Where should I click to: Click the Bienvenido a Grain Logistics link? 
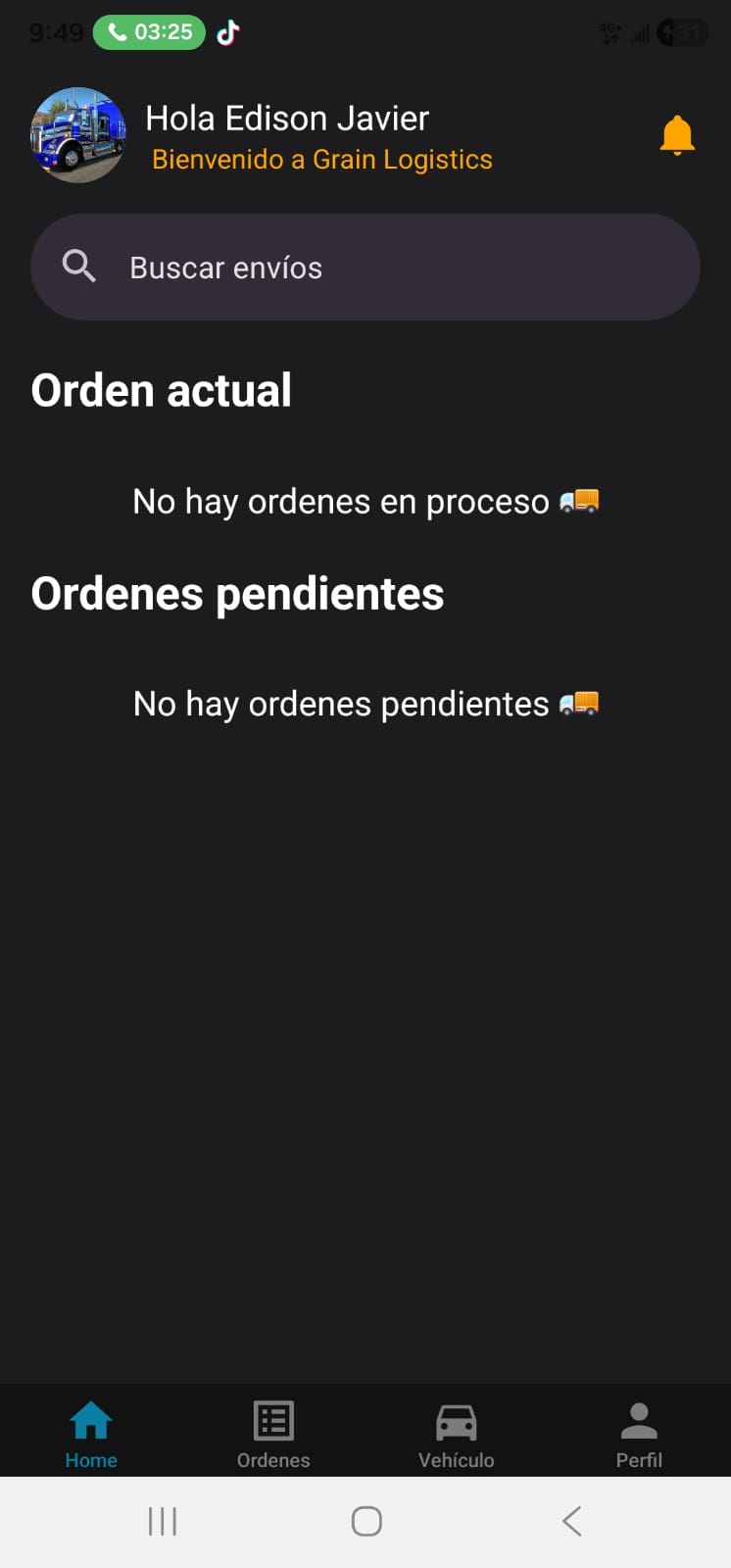[x=321, y=159]
